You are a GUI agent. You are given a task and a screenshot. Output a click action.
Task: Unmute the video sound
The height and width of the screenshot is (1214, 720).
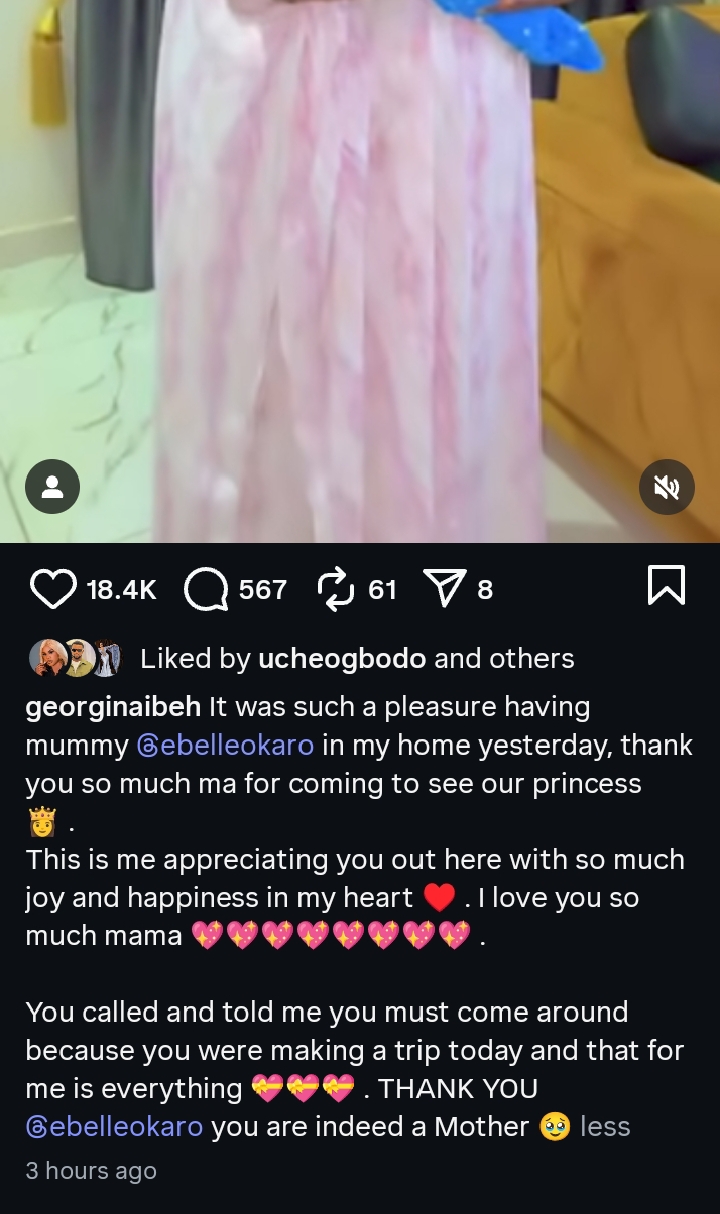666,487
